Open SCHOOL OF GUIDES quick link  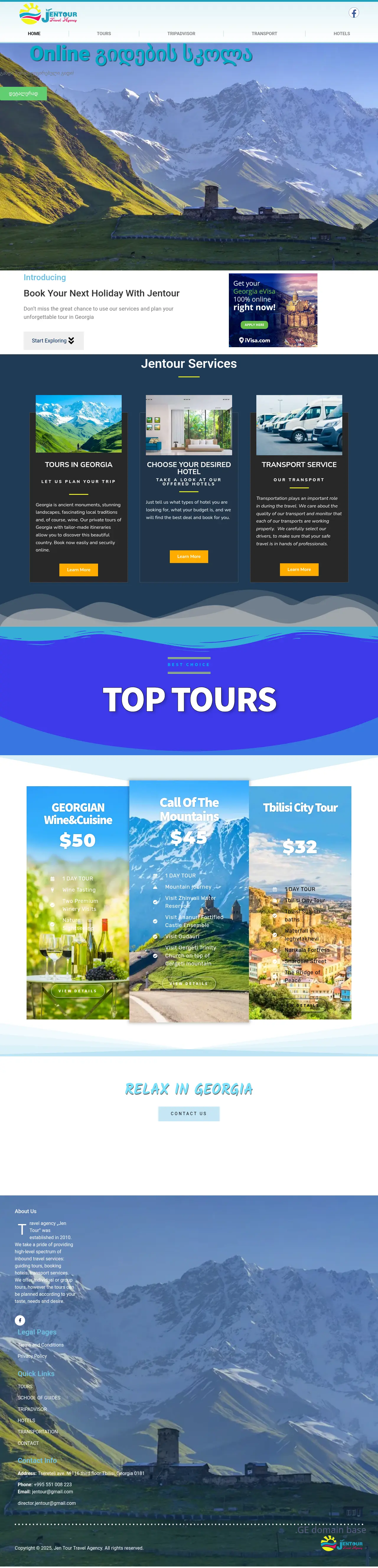click(x=39, y=1398)
